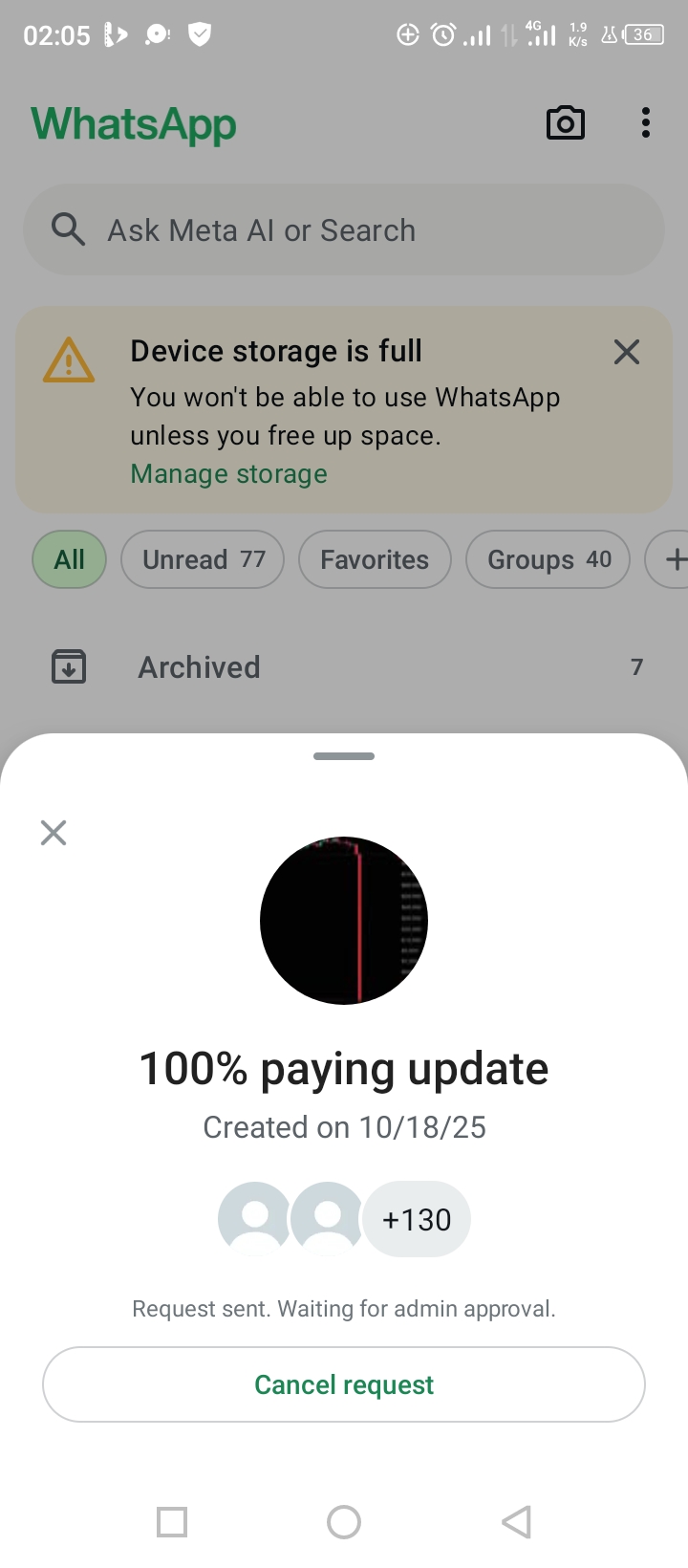Switch to the Groups filter

(x=548, y=559)
